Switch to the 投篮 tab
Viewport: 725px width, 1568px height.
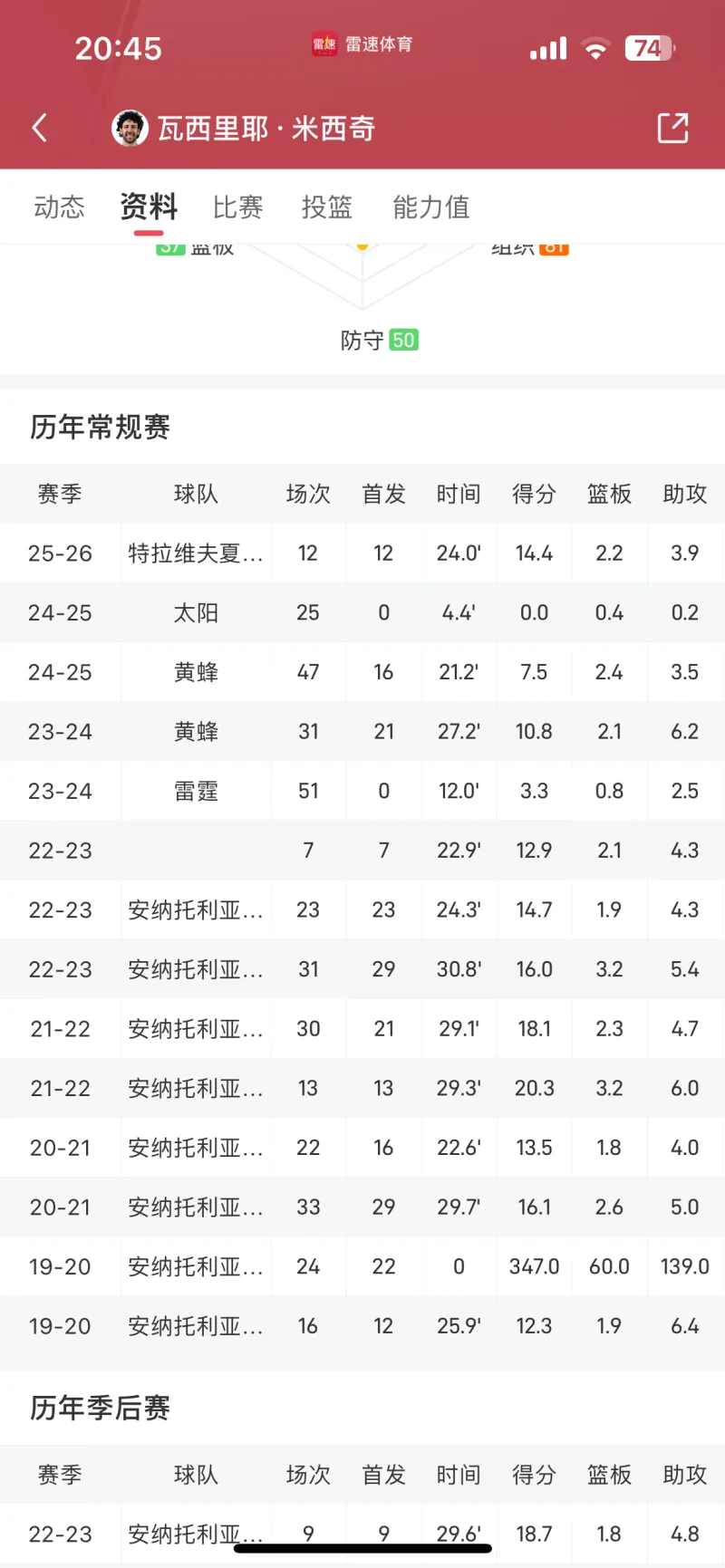(x=327, y=207)
